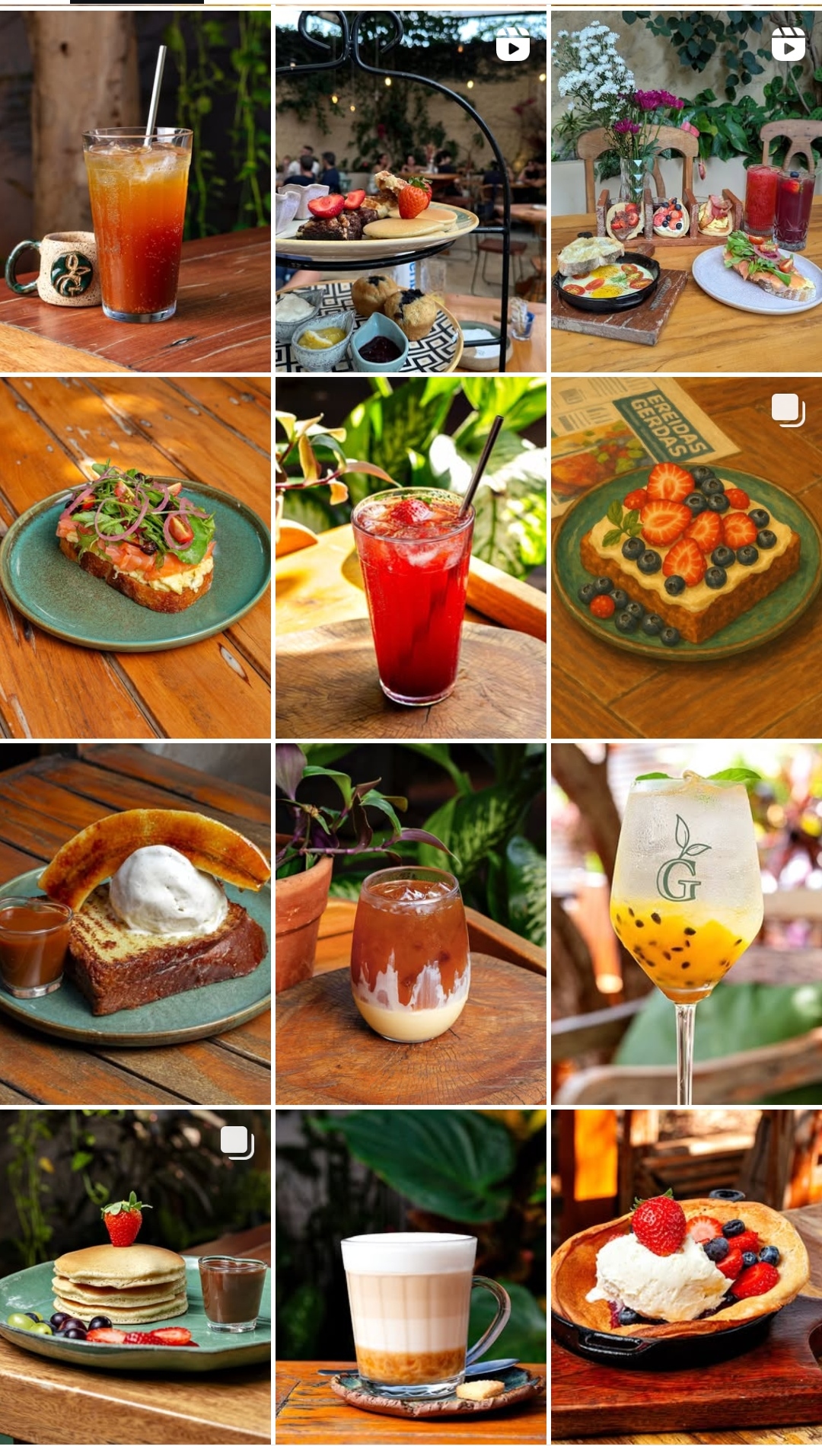
Task: Open the red strawberry drink post
Action: coord(411,557)
